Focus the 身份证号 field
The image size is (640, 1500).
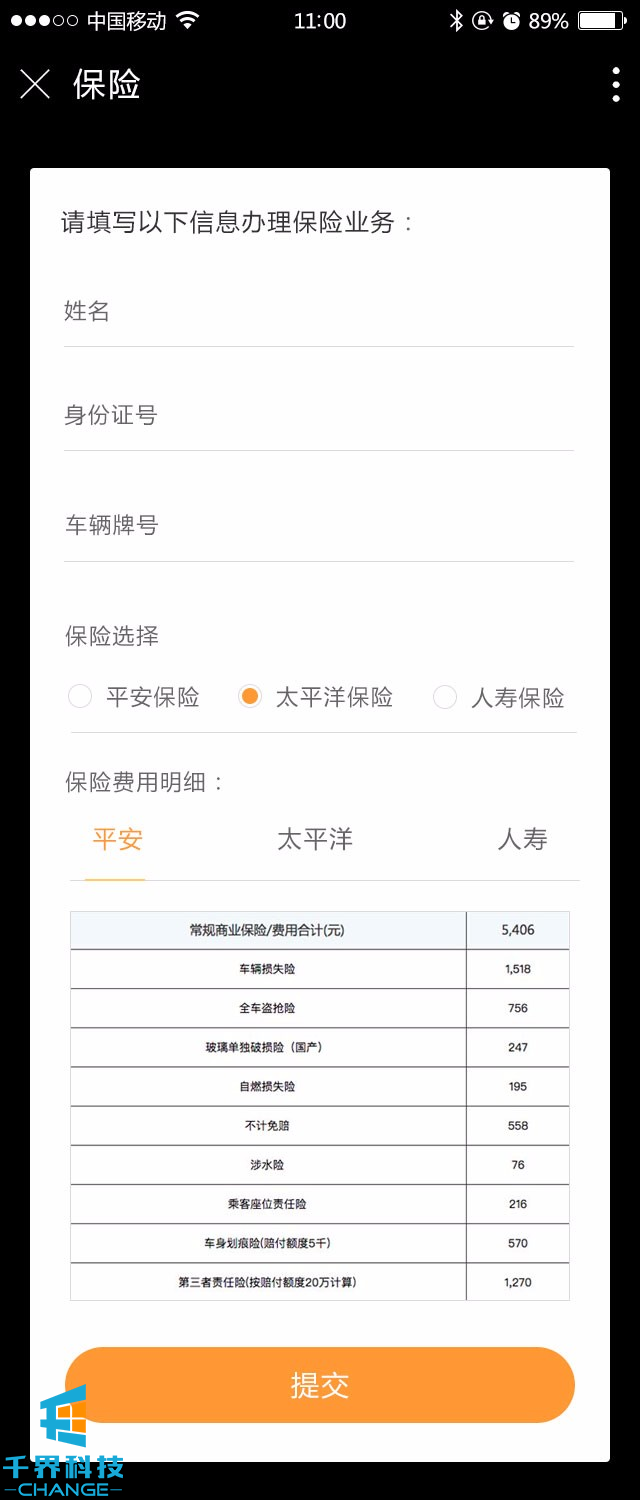point(318,416)
